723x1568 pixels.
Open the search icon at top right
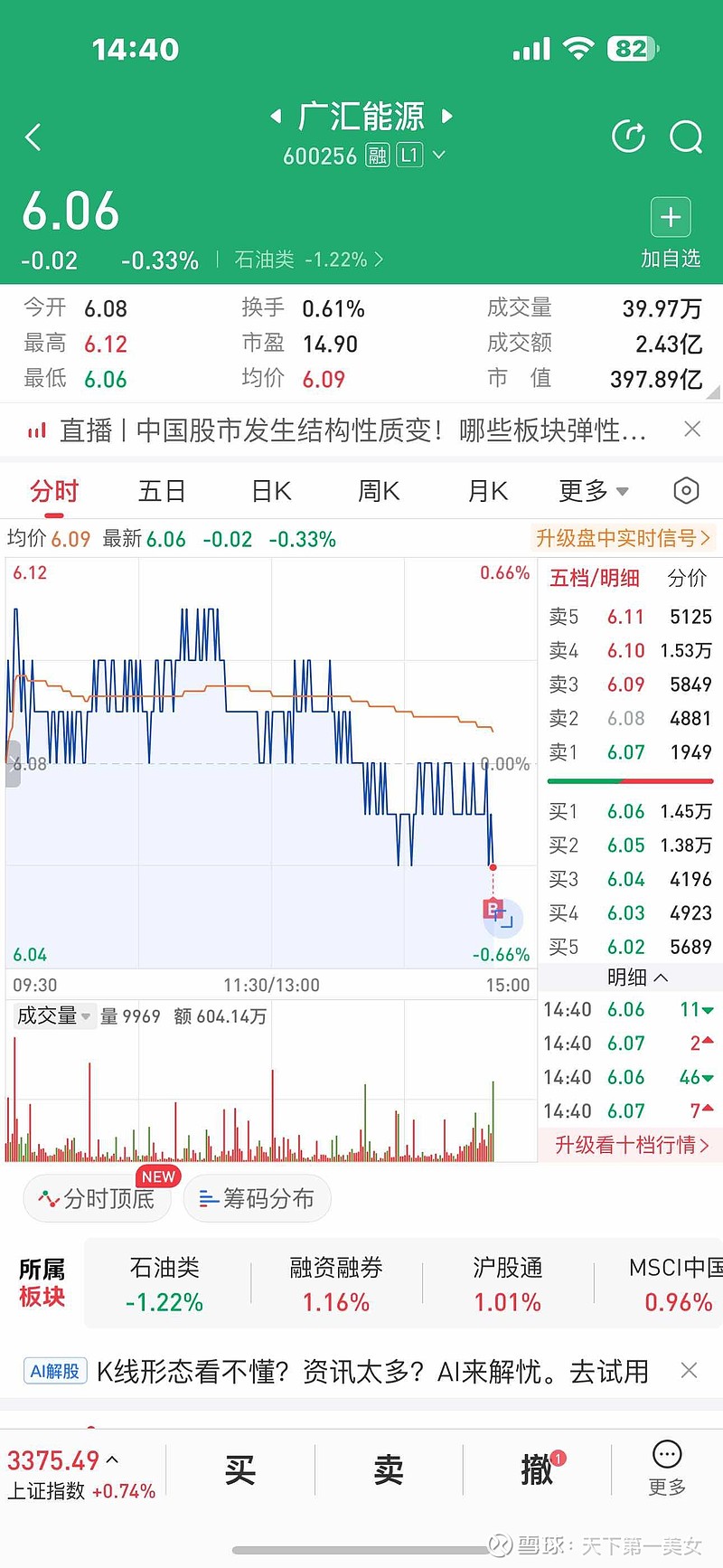(x=687, y=137)
